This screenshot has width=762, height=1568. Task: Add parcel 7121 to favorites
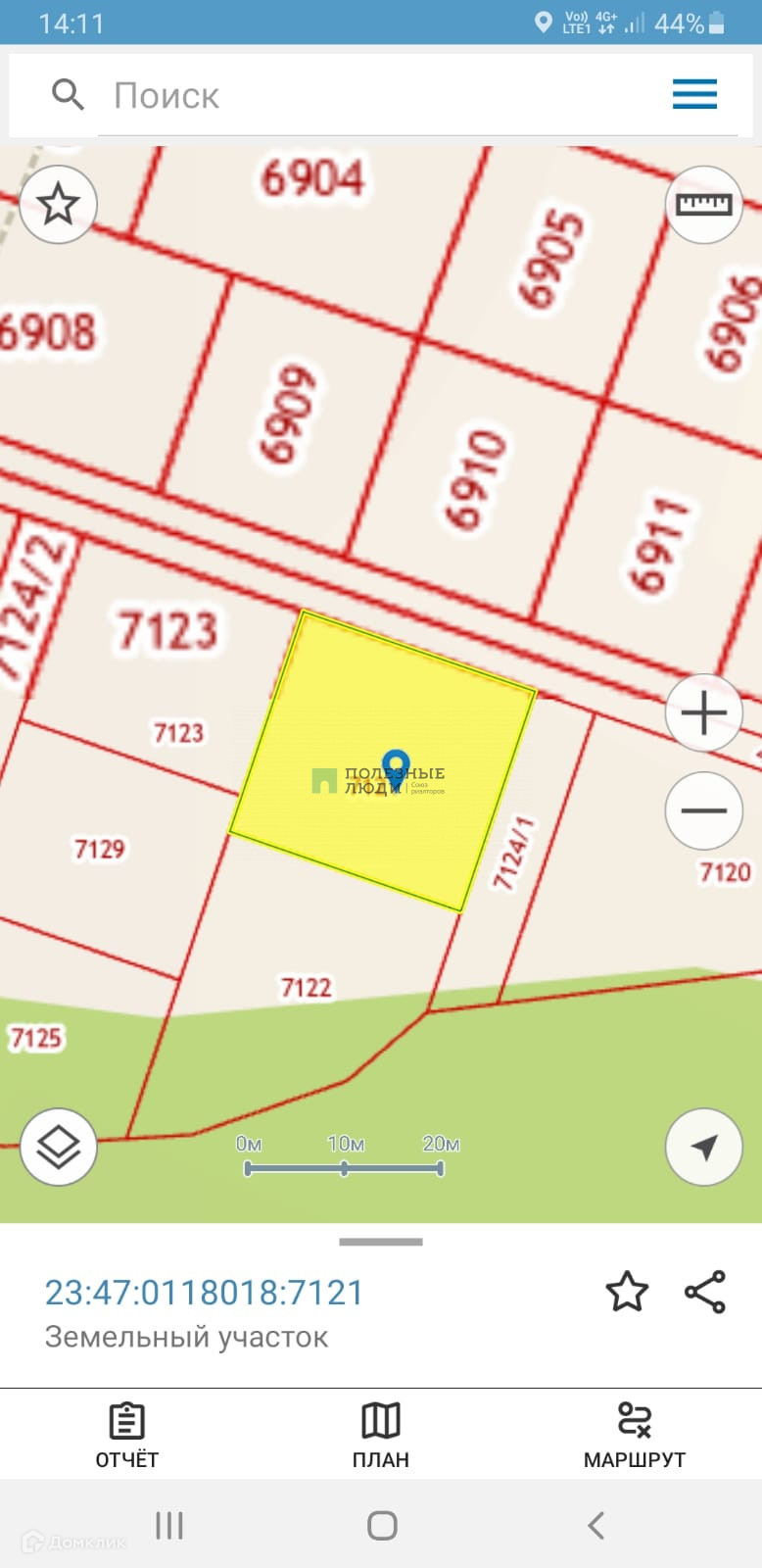click(x=627, y=1292)
